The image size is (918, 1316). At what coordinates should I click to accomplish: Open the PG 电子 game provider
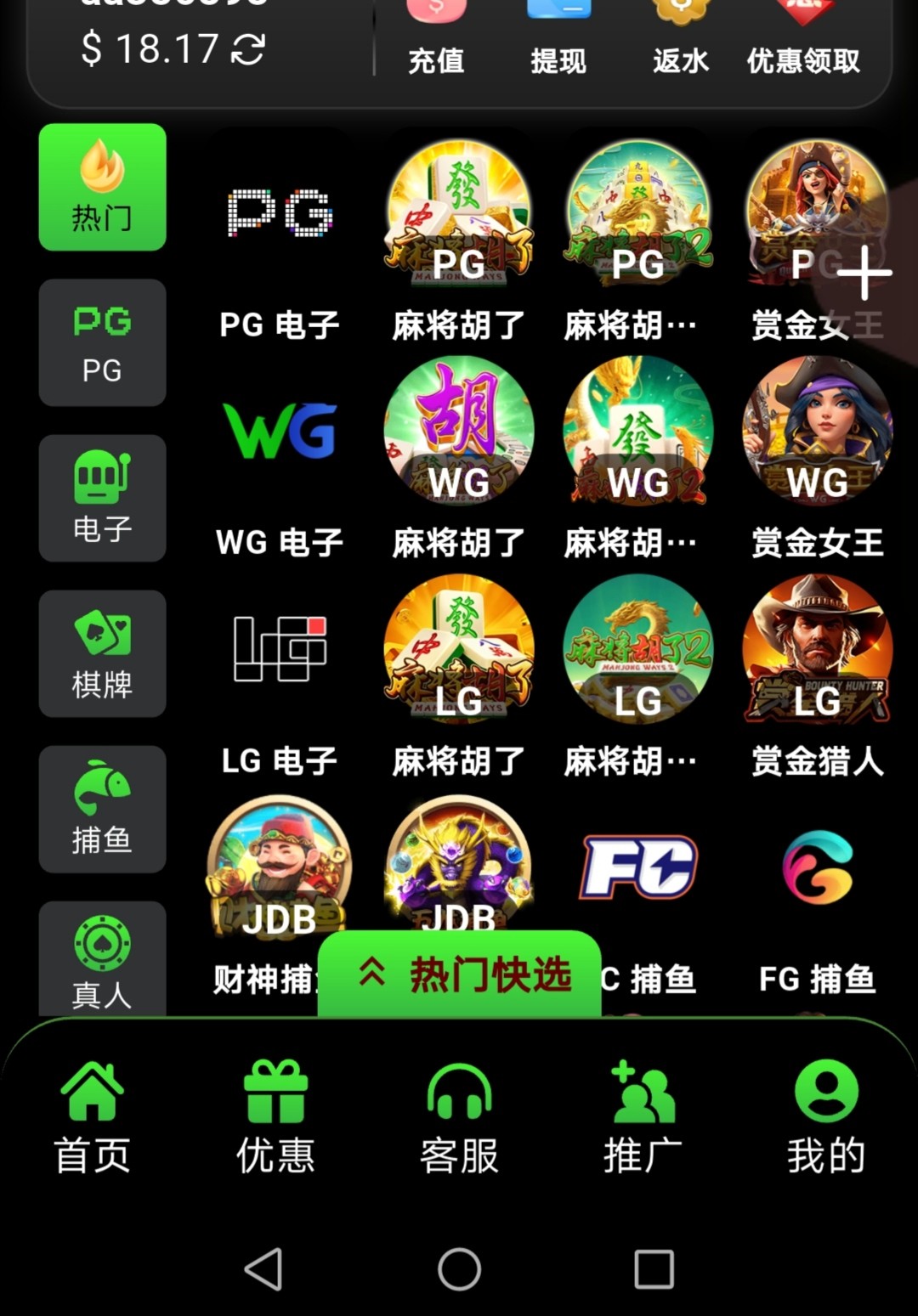click(280, 238)
